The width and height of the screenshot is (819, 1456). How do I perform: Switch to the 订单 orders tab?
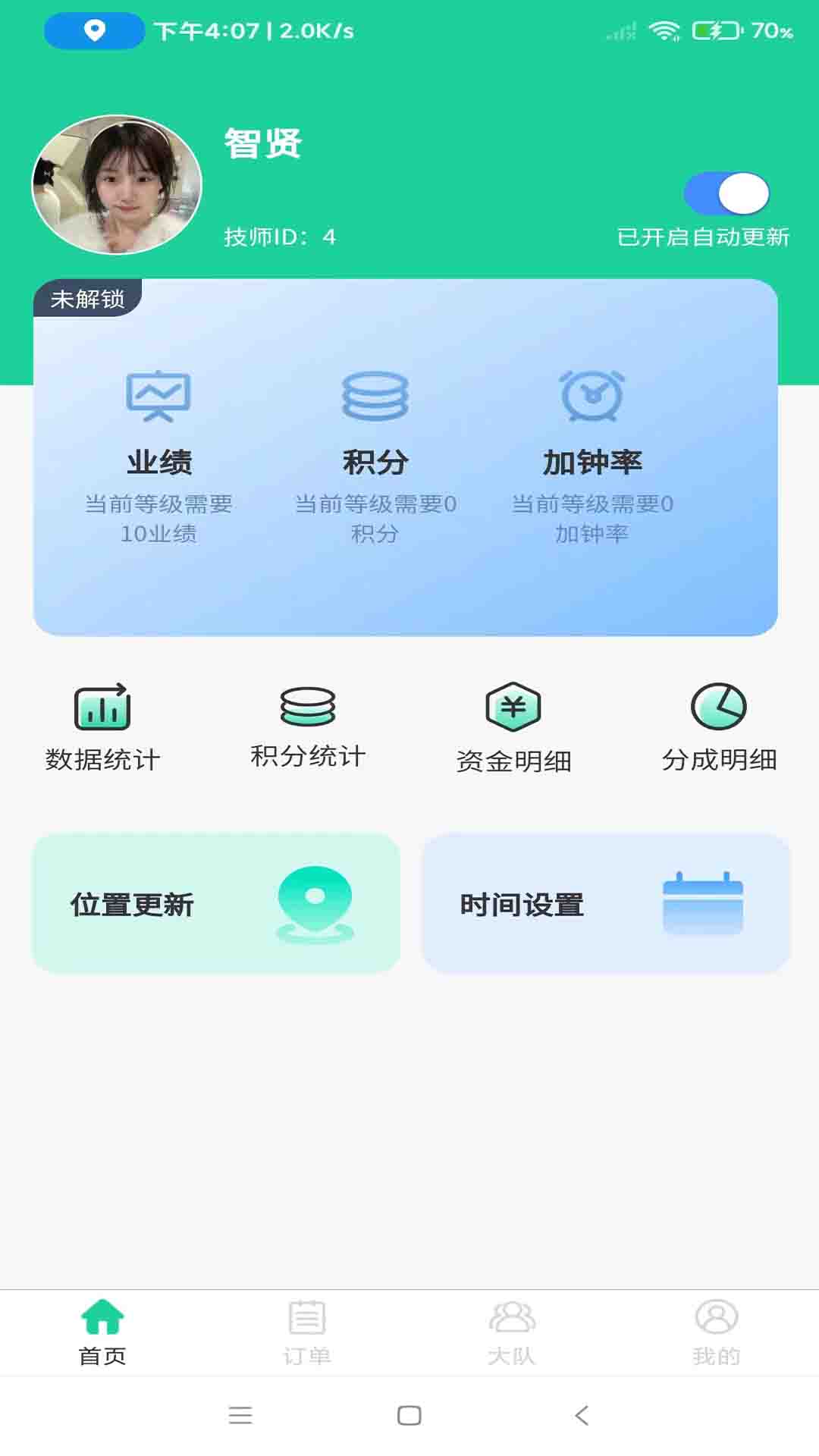(307, 1332)
